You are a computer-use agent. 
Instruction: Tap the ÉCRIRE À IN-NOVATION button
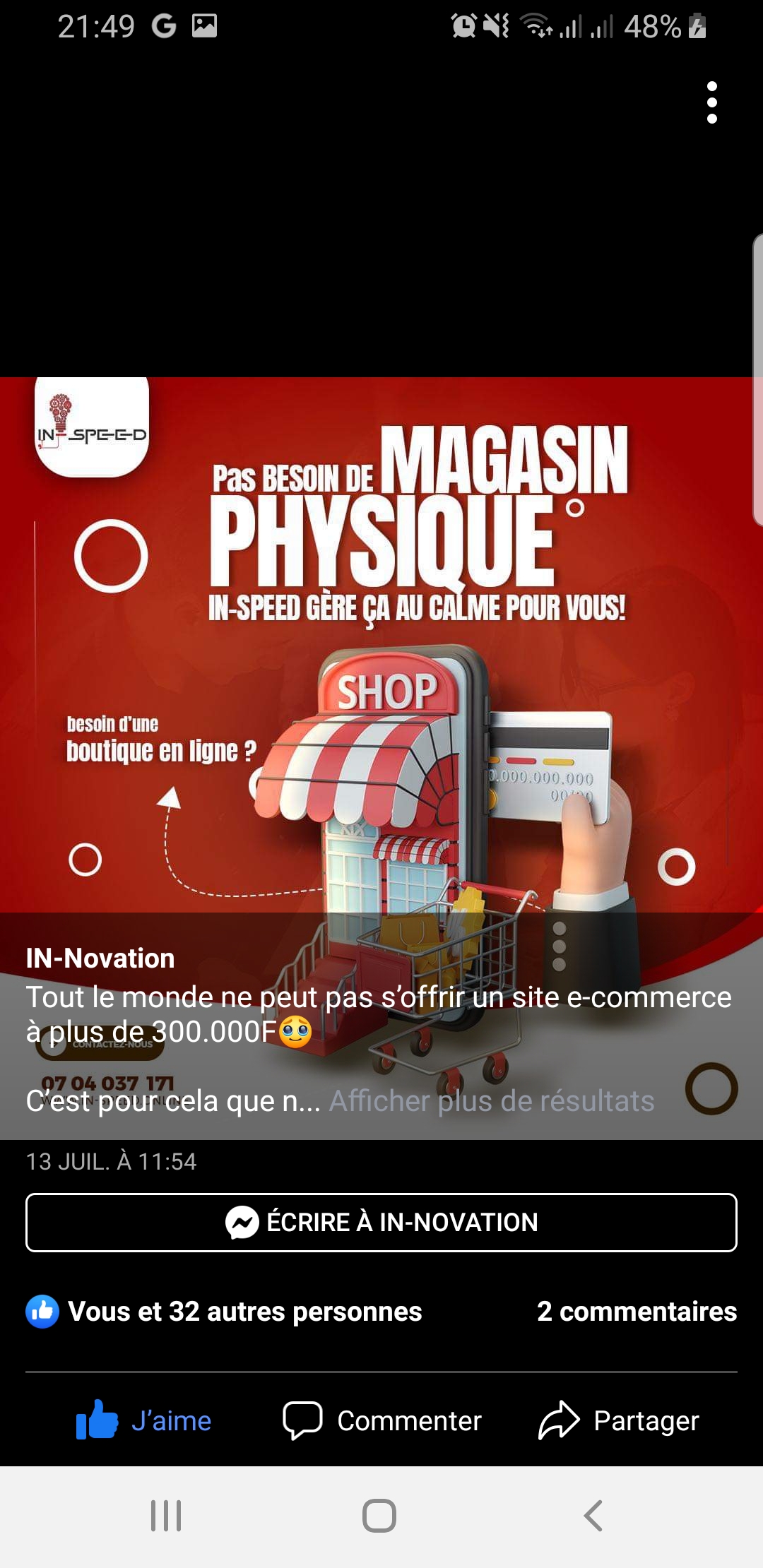pos(381,1223)
